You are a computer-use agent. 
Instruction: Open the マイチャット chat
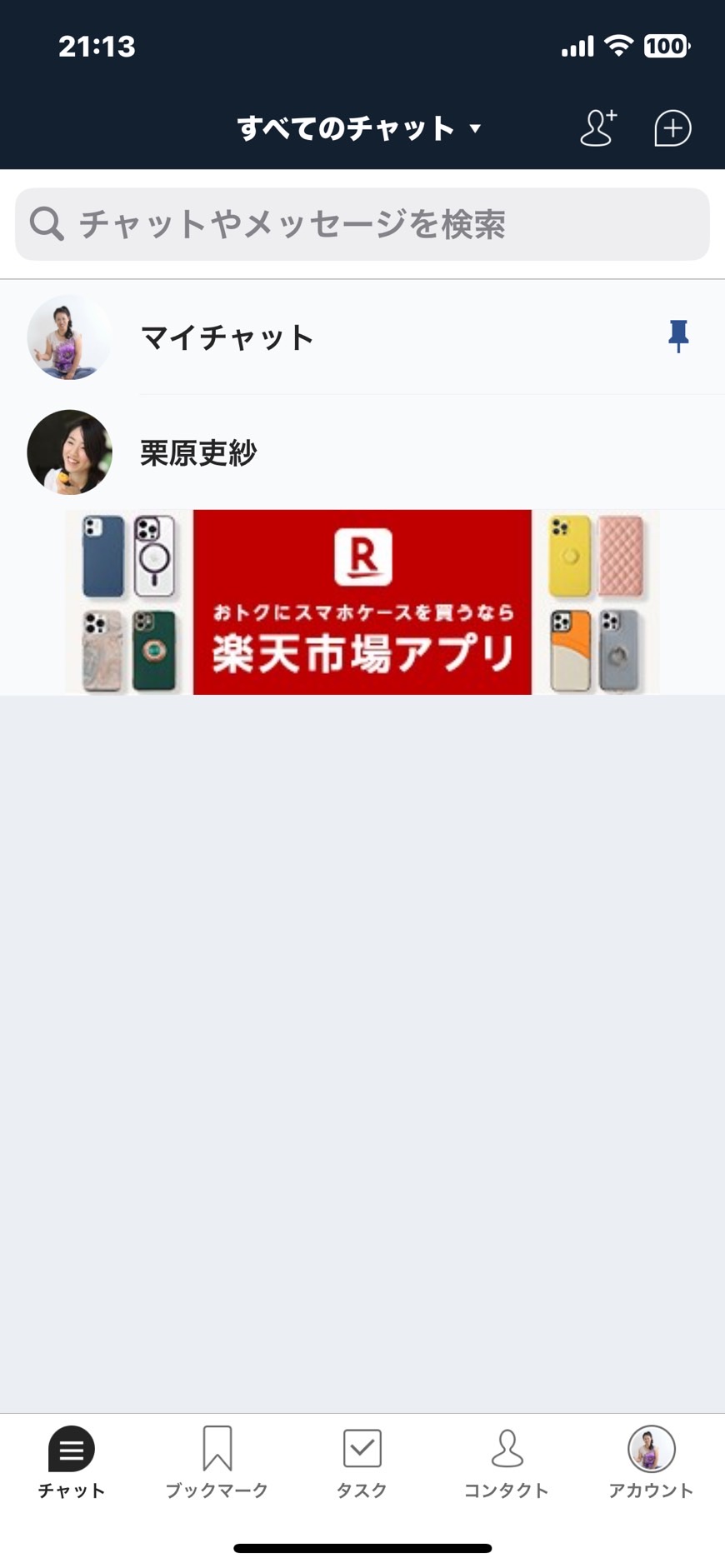362,337
